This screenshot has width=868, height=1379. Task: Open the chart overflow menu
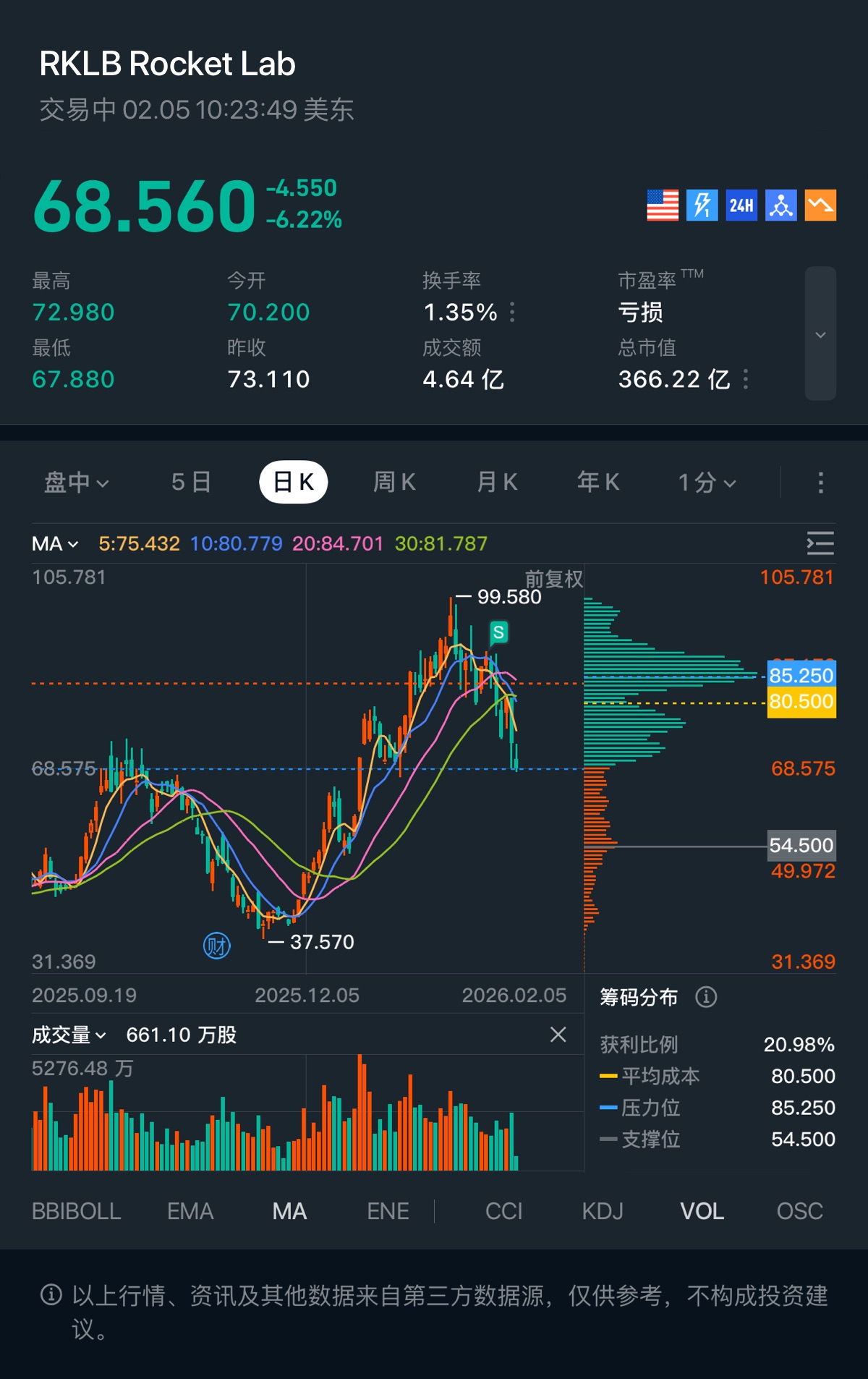820,483
